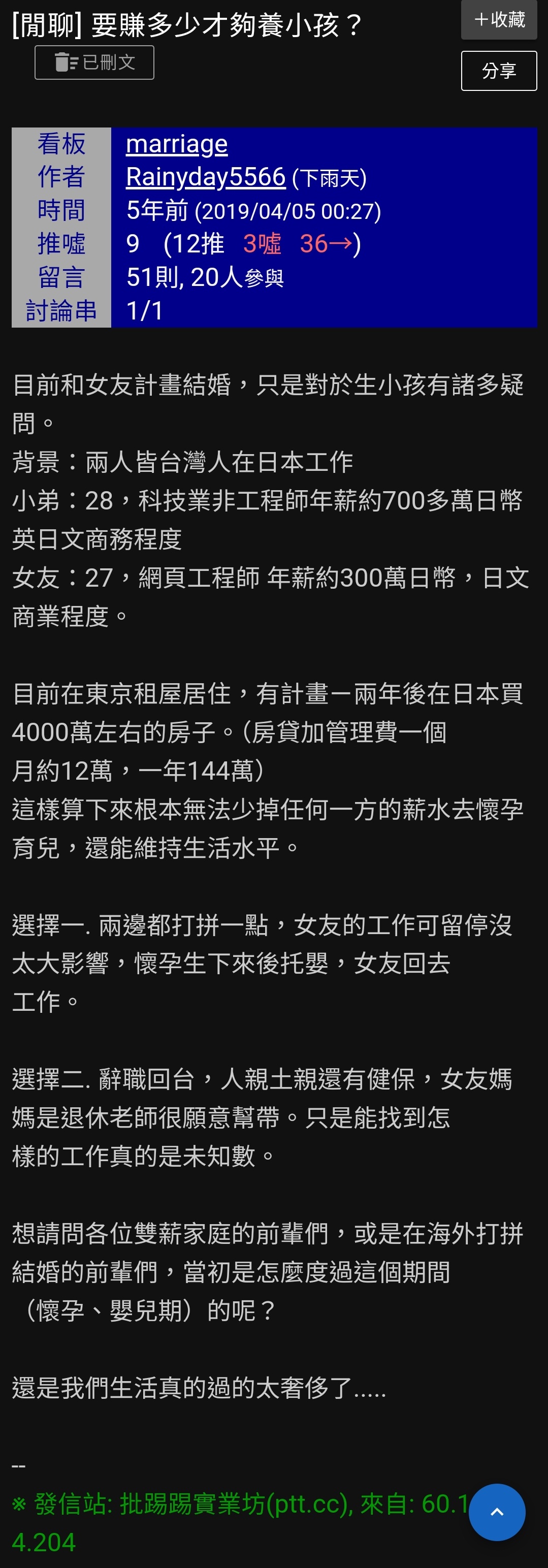This screenshot has height=1568, width=548.
Task: Tap the 已刪文 deleted-post button
Action: pyautogui.click(x=94, y=62)
